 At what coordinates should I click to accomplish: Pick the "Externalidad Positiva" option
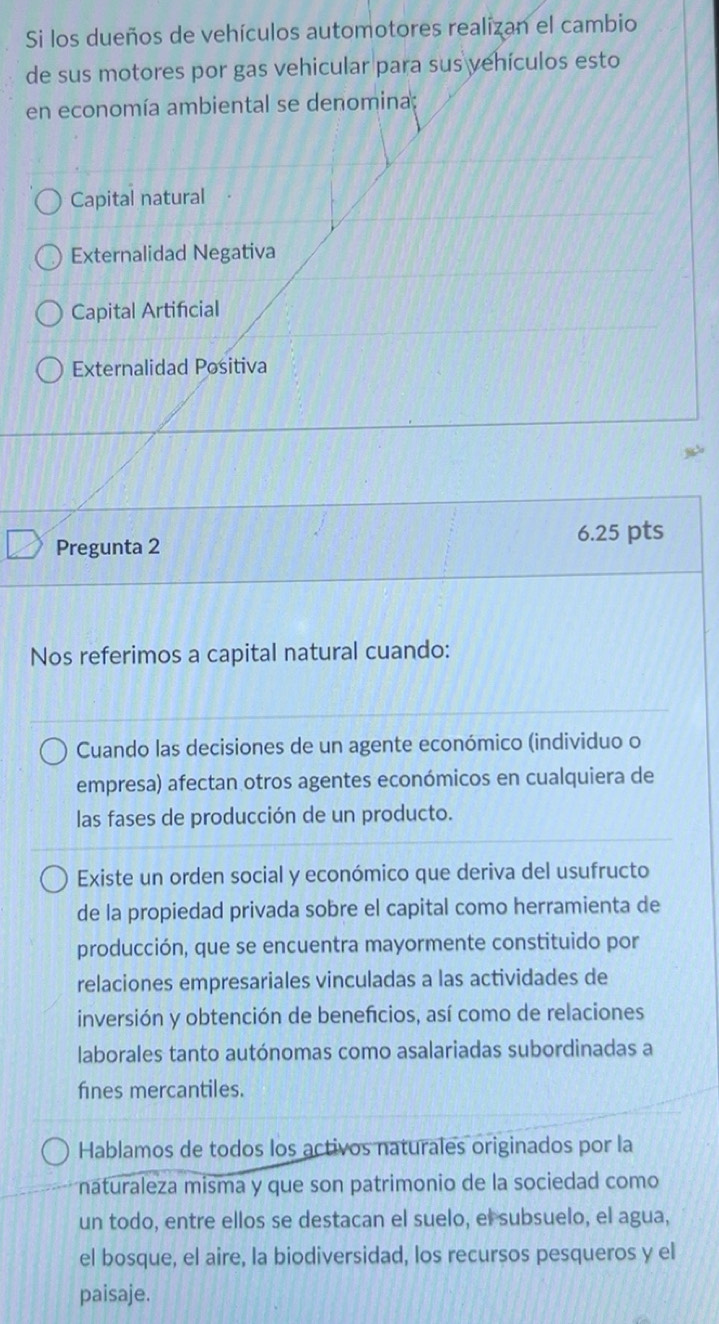pyautogui.click(x=50, y=372)
